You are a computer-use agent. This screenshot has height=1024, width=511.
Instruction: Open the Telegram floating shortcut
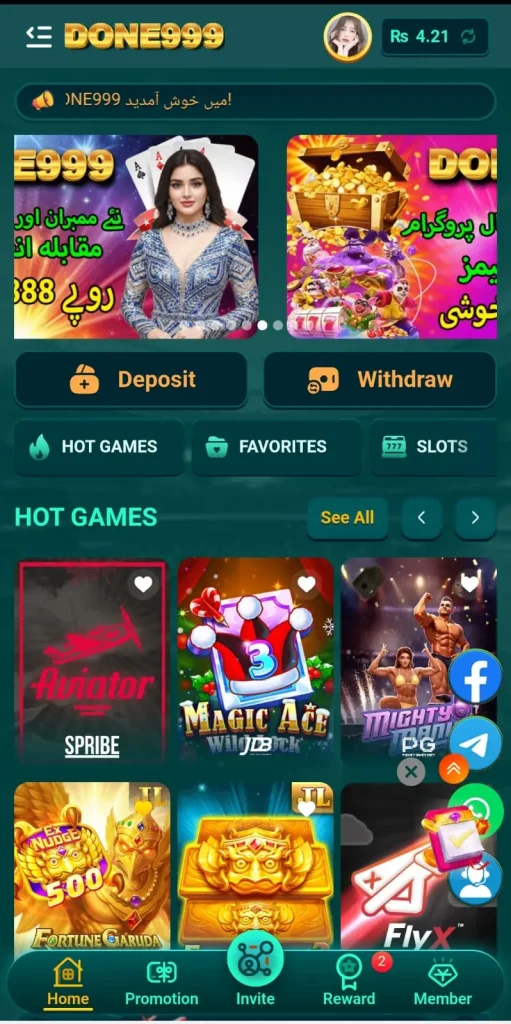pyautogui.click(x=476, y=743)
